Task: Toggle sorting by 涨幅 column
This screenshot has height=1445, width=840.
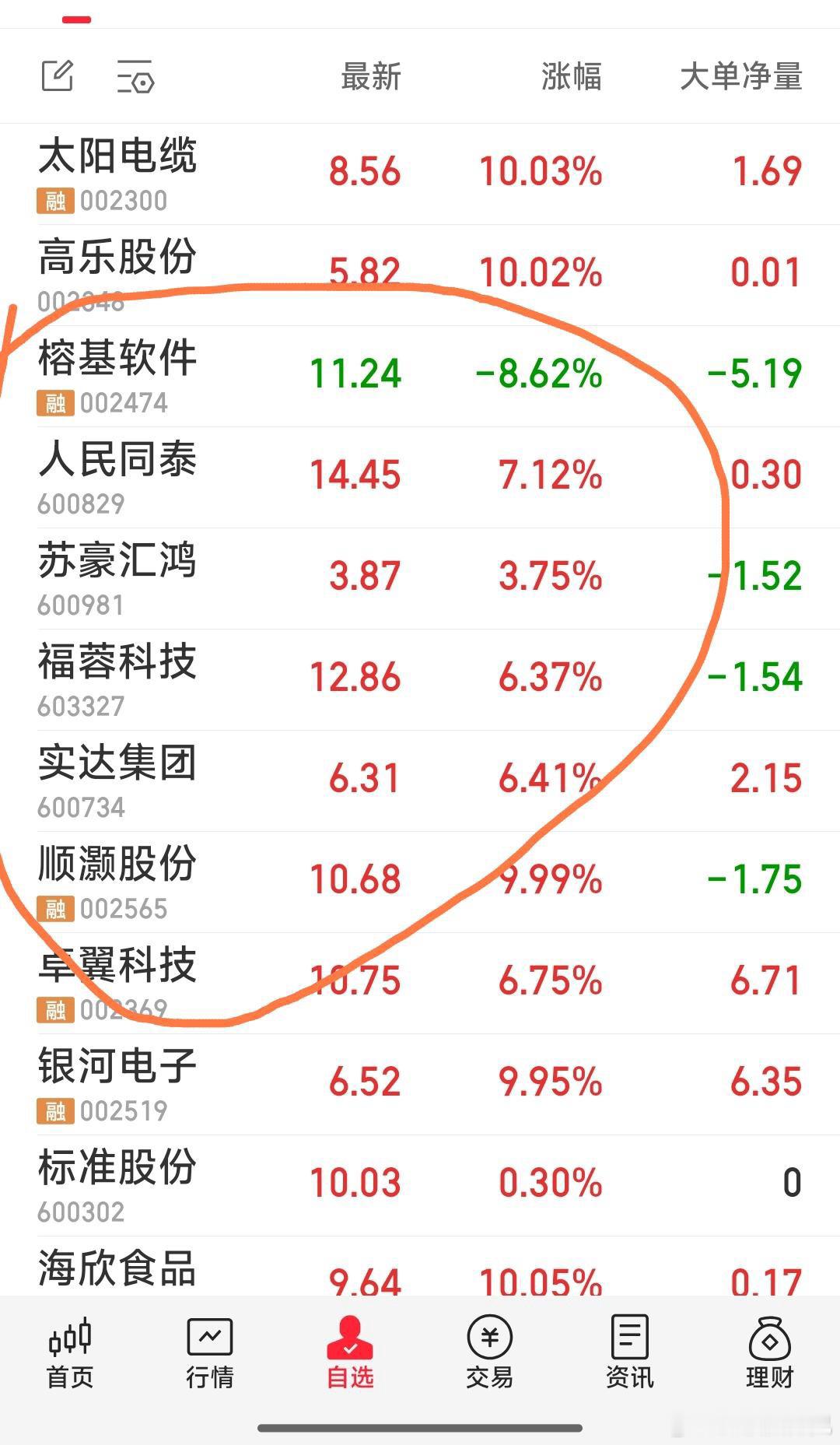Action: click(x=569, y=77)
